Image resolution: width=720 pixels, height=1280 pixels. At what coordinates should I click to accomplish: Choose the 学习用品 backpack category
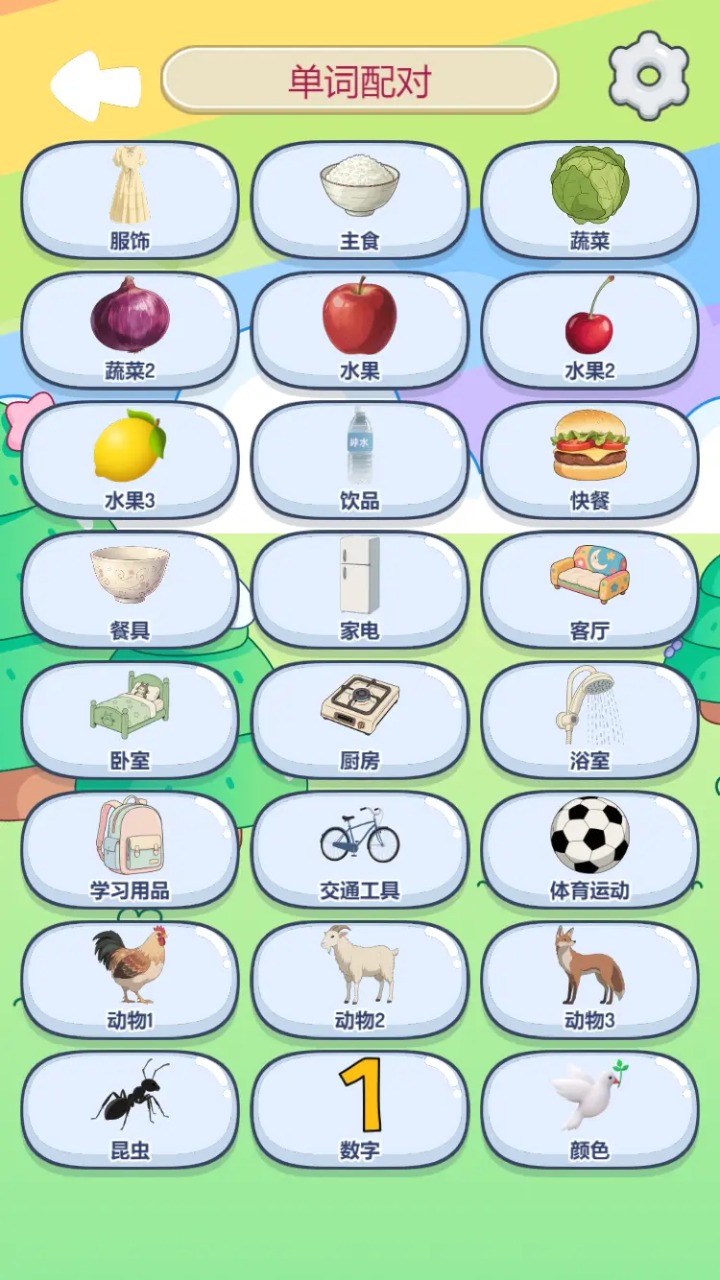coord(131,848)
